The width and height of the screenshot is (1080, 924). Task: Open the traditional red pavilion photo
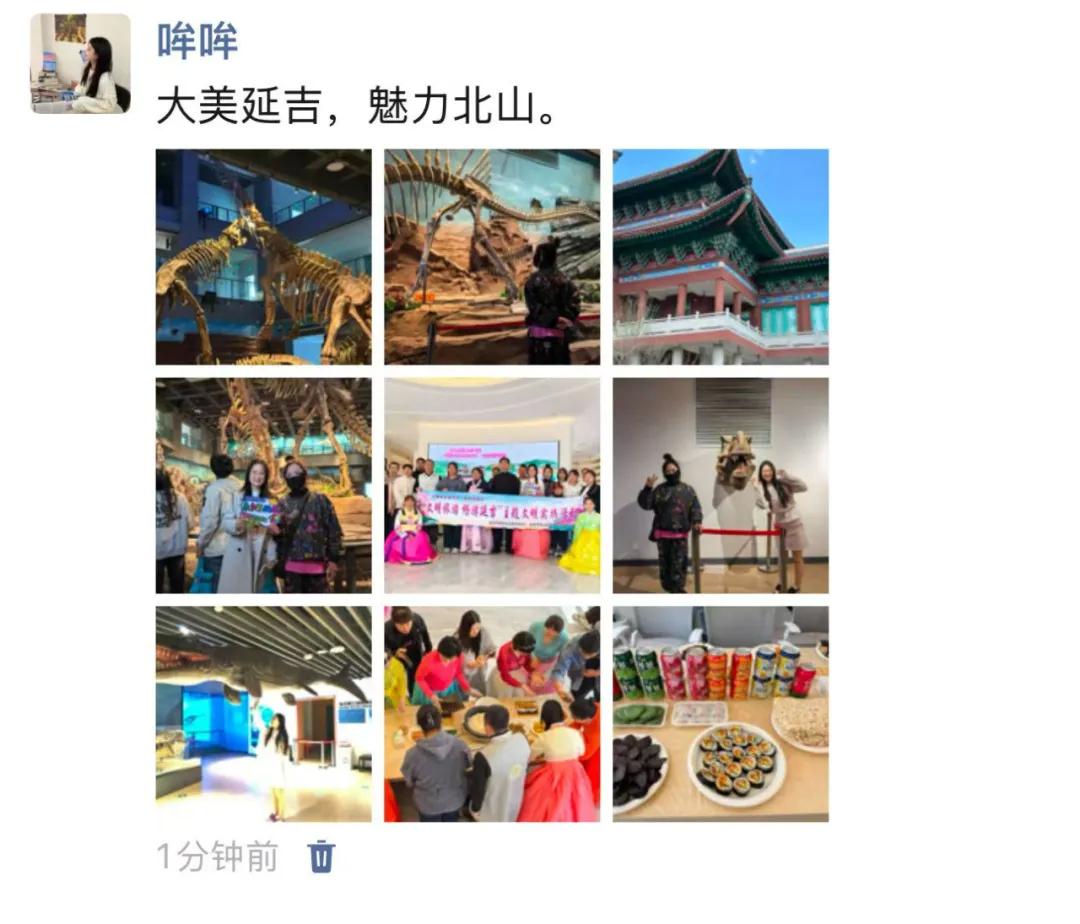(x=720, y=257)
